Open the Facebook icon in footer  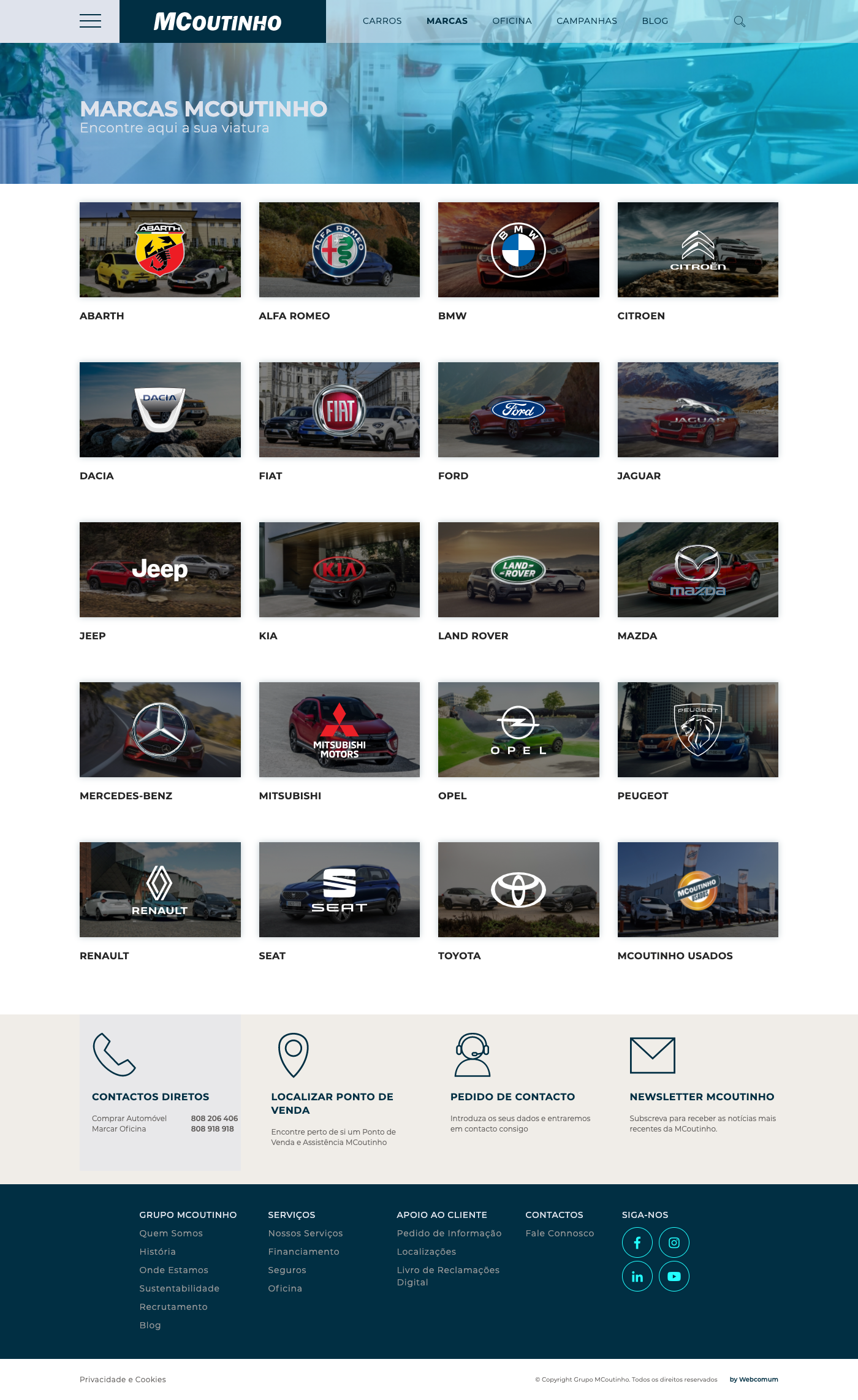point(637,1242)
